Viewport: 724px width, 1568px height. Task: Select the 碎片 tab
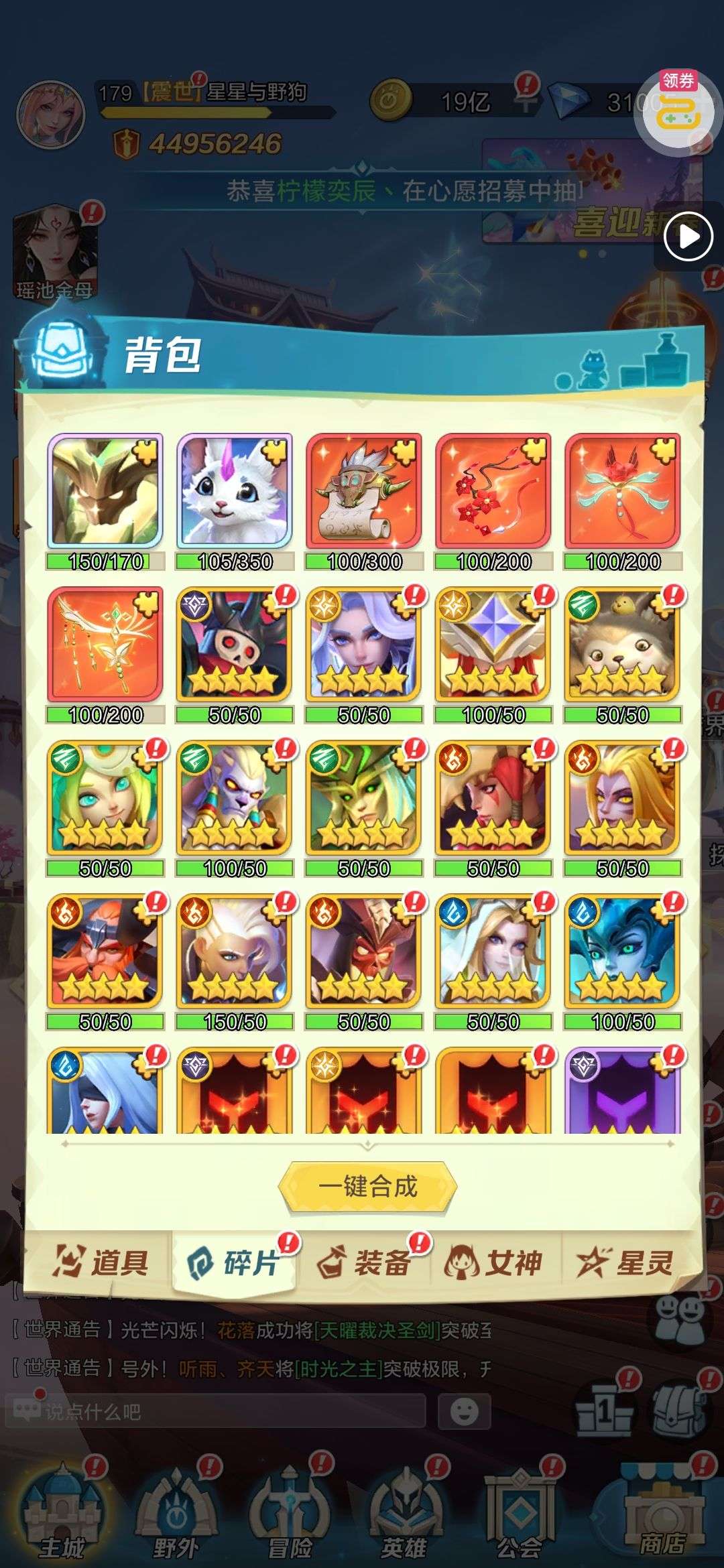click(x=233, y=1263)
